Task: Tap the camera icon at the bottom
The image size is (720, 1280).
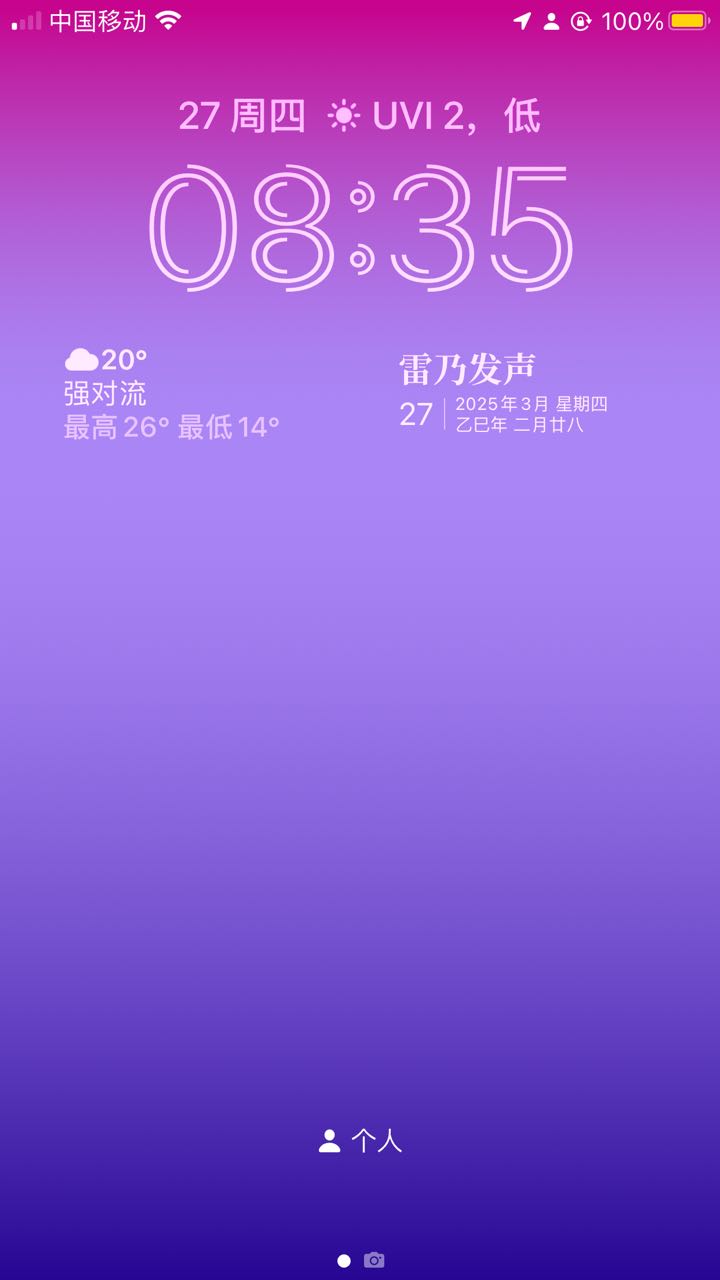Action: click(x=374, y=1260)
